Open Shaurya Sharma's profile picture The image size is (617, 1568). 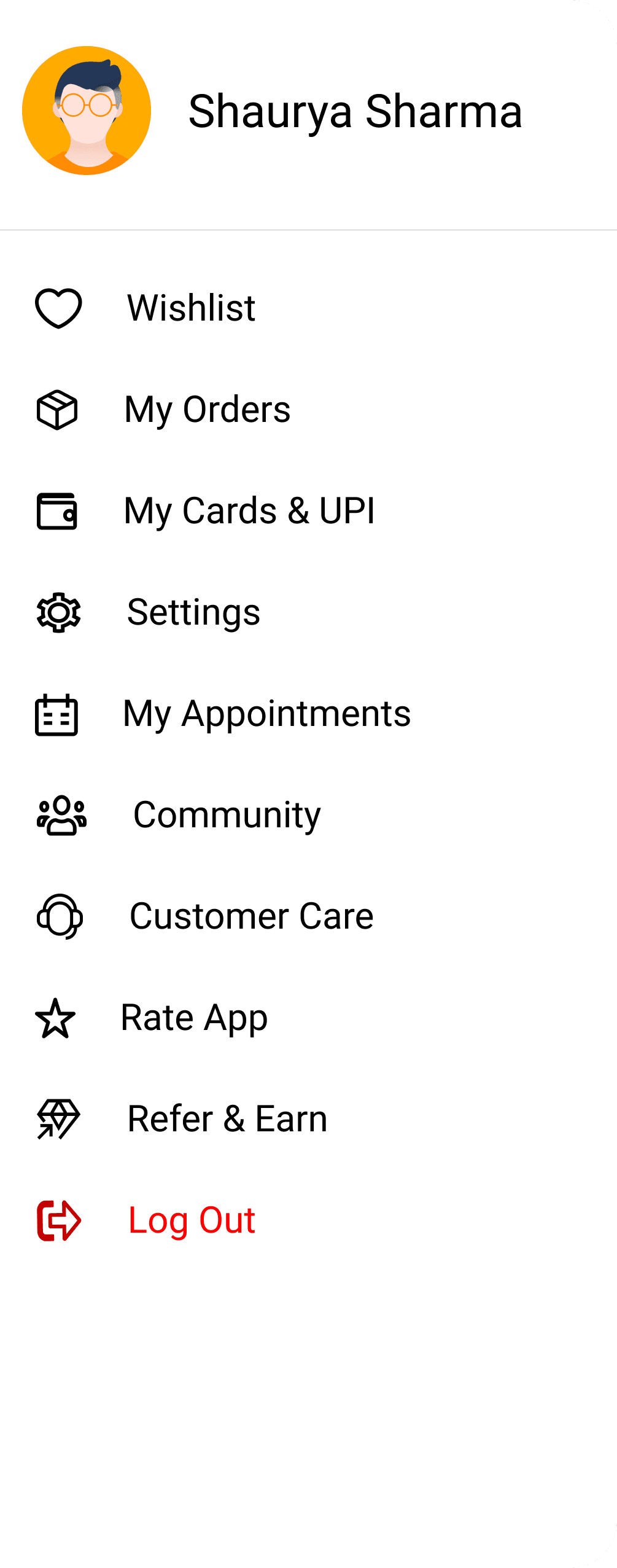(87, 111)
